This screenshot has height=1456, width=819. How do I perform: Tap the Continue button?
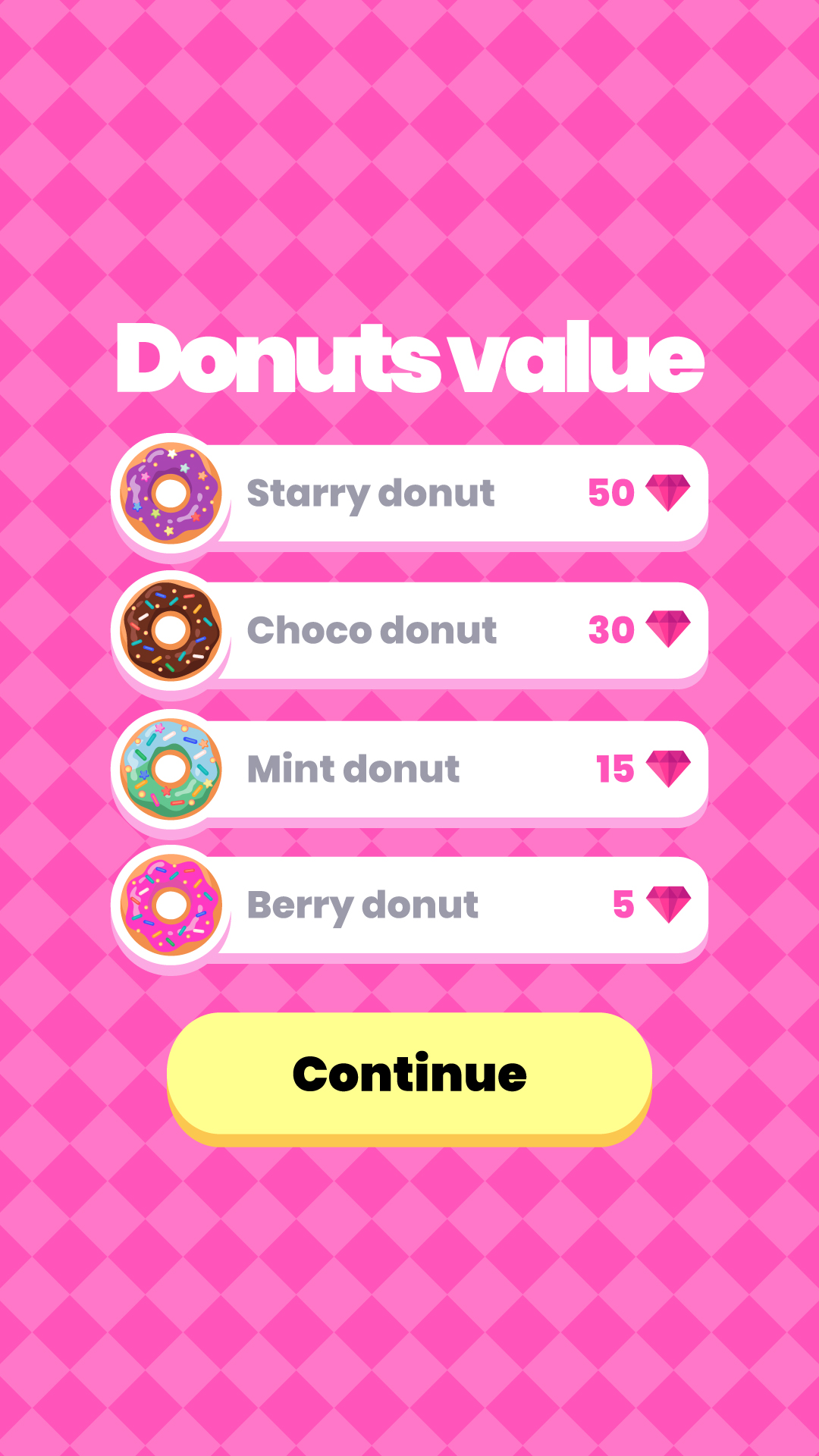coord(409,1074)
